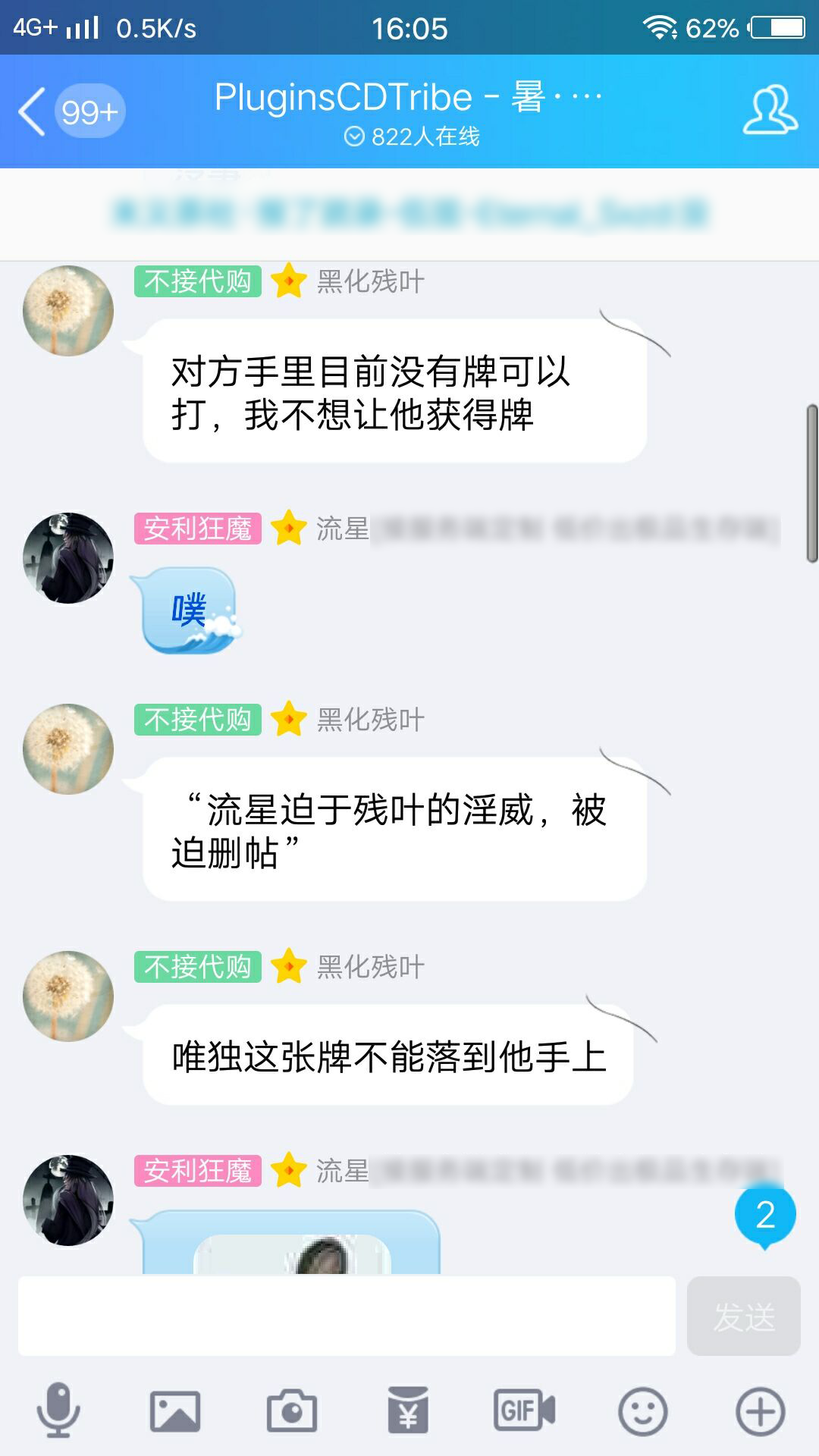This screenshot has height=1456, width=819.
Task: Open the photo gallery picker
Action: point(175,1410)
